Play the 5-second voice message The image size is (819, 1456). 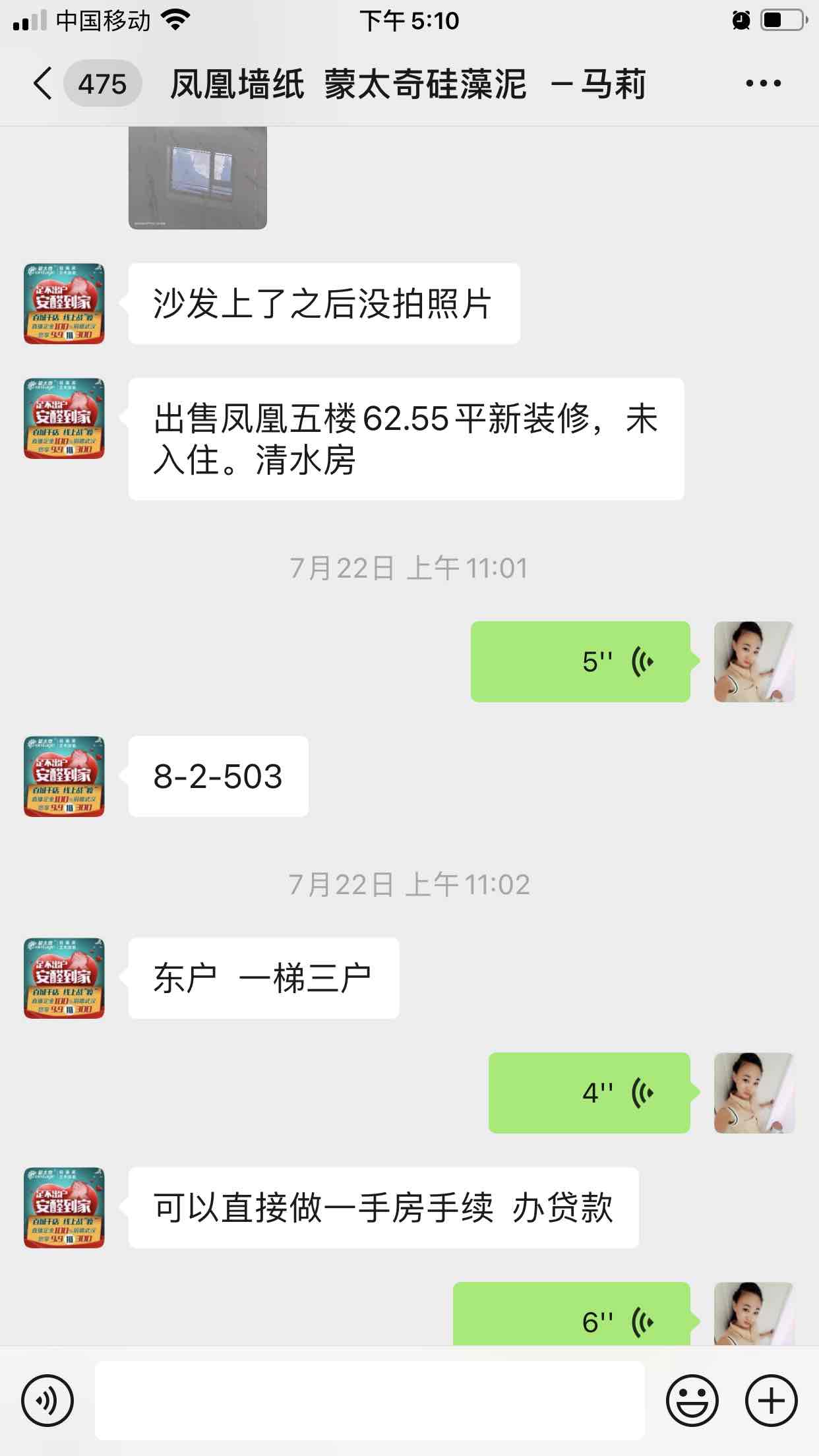[x=580, y=661]
